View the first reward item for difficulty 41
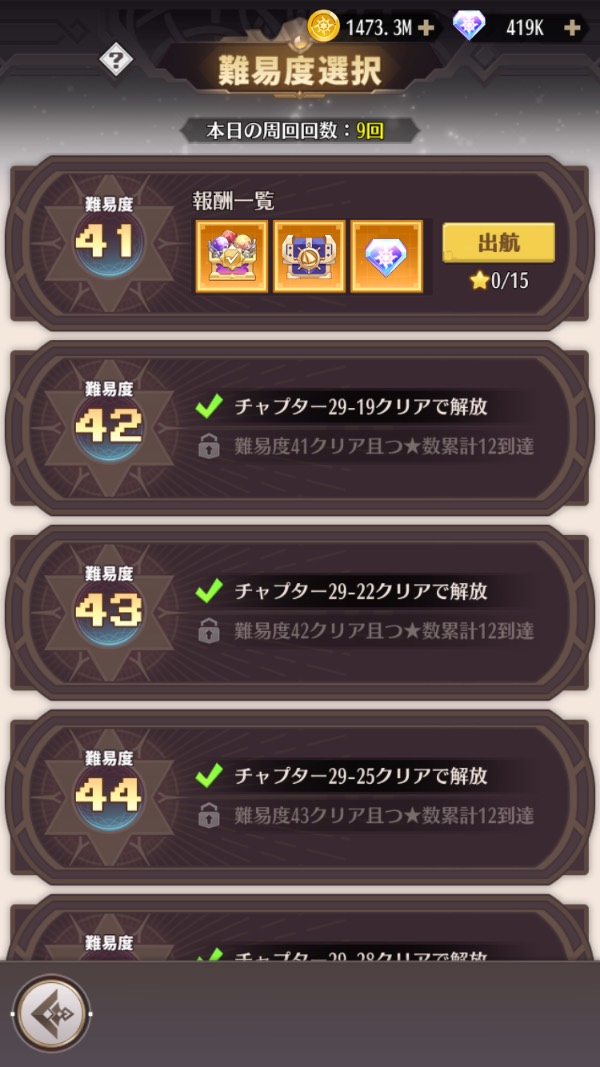The width and height of the screenshot is (600, 1067). pyautogui.click(x=232, y=257)
